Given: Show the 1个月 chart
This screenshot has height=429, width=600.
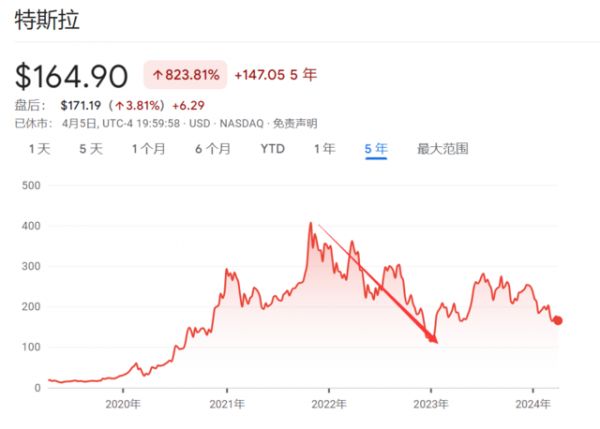Looking at the screenshot, I should click(x=149, y=149).
